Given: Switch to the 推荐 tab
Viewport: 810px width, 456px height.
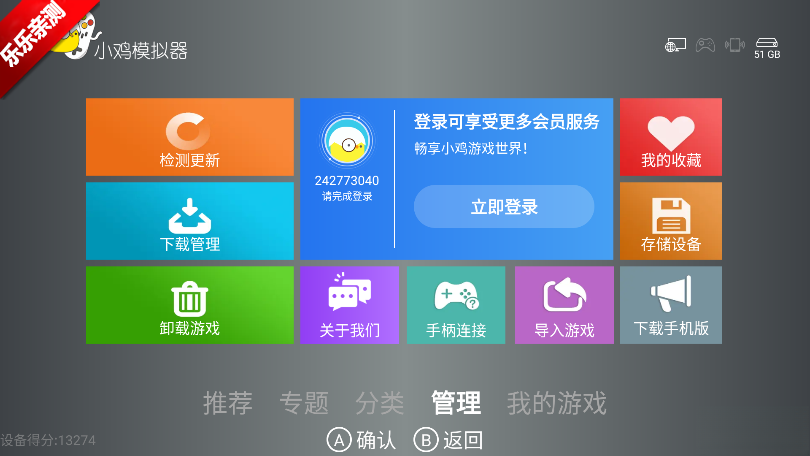Looking at the screenshot, I should click(228, 403).
